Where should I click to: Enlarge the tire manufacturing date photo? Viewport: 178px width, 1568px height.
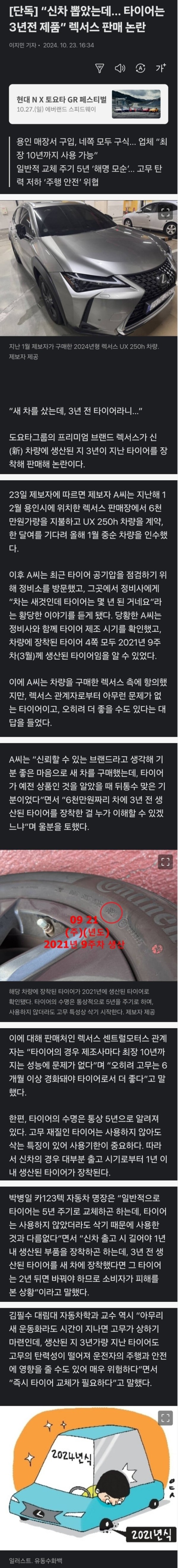tap(165, 861)
